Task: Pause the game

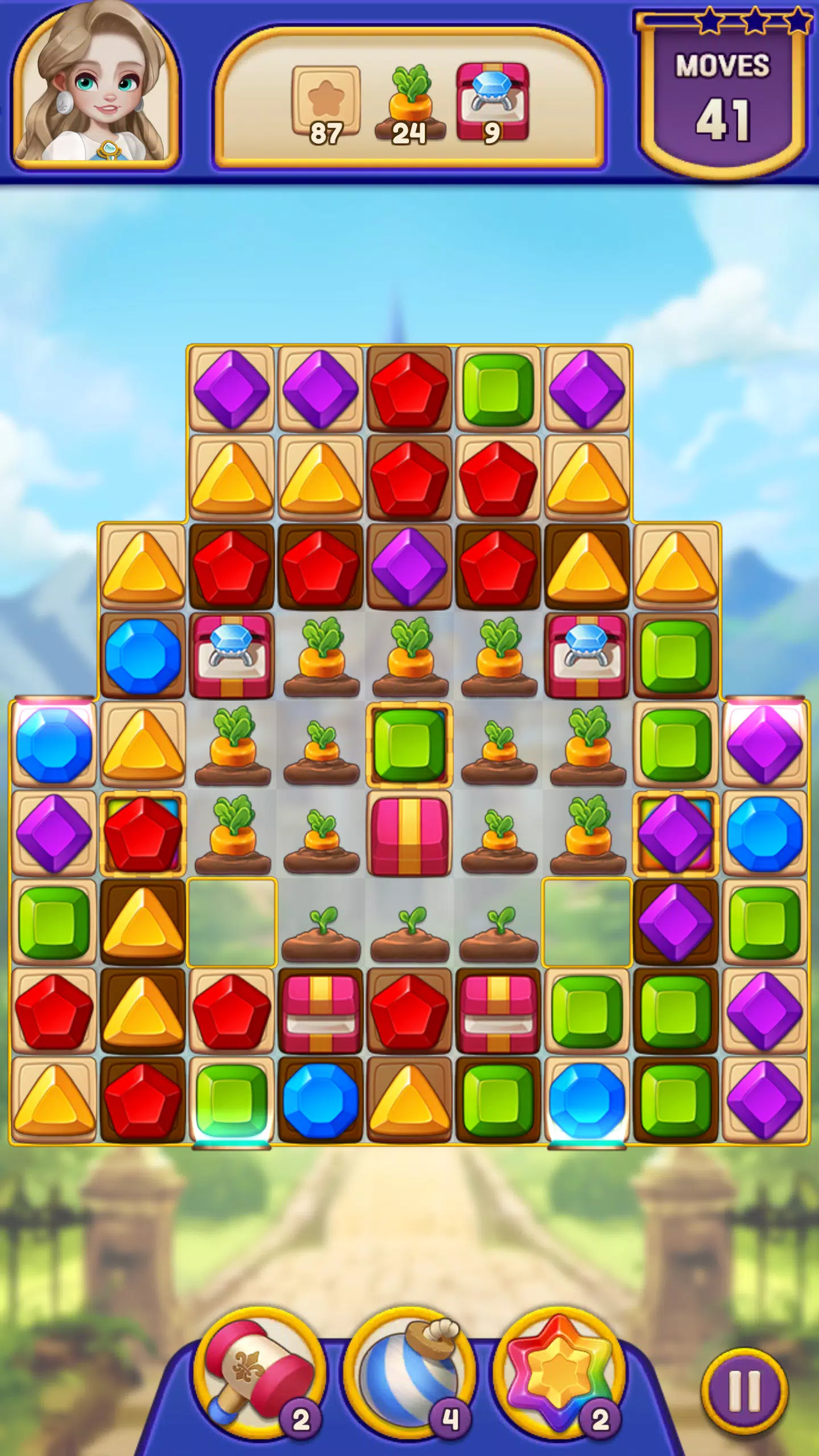Action: pyautogui.click(x=744, y=1391)
